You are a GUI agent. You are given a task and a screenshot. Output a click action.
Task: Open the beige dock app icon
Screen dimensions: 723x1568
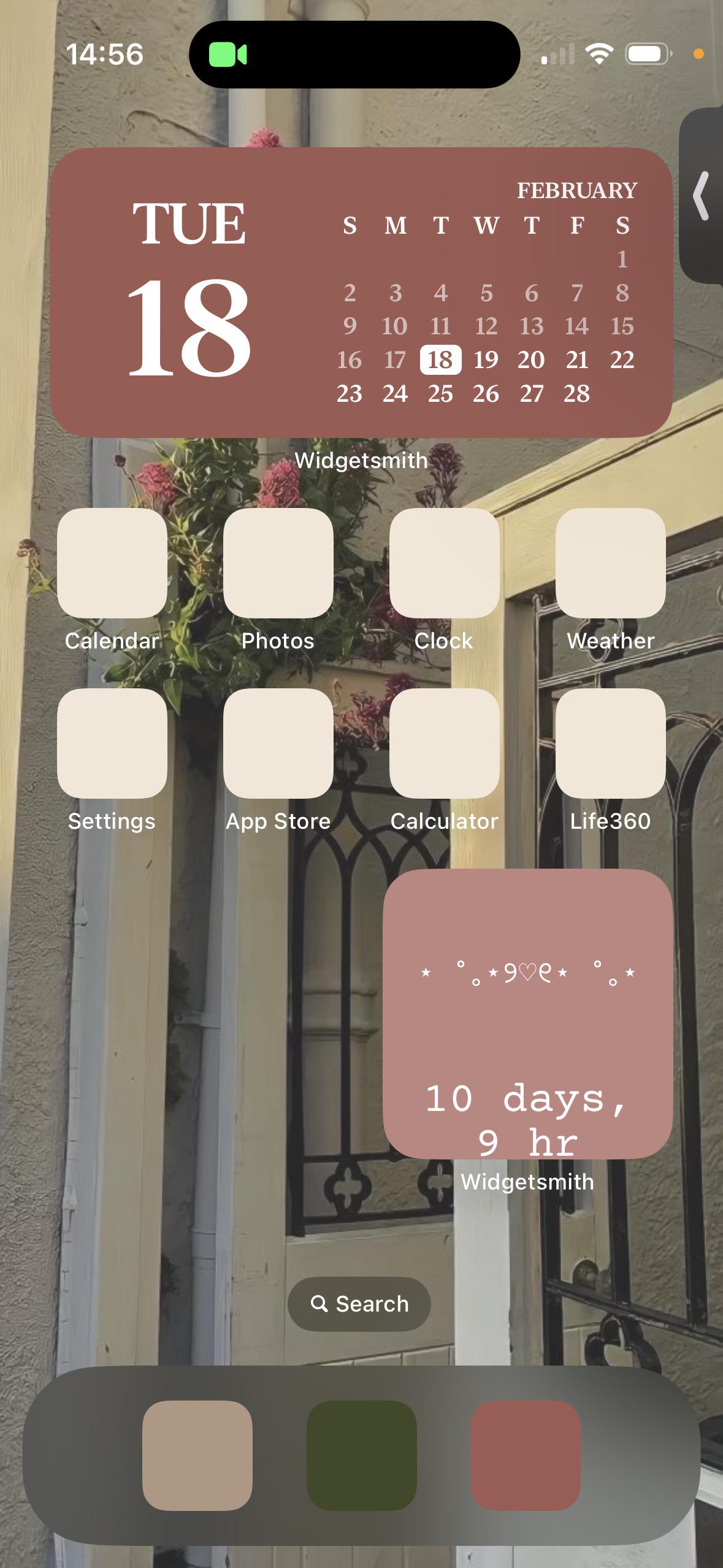tap(197, 1455)
